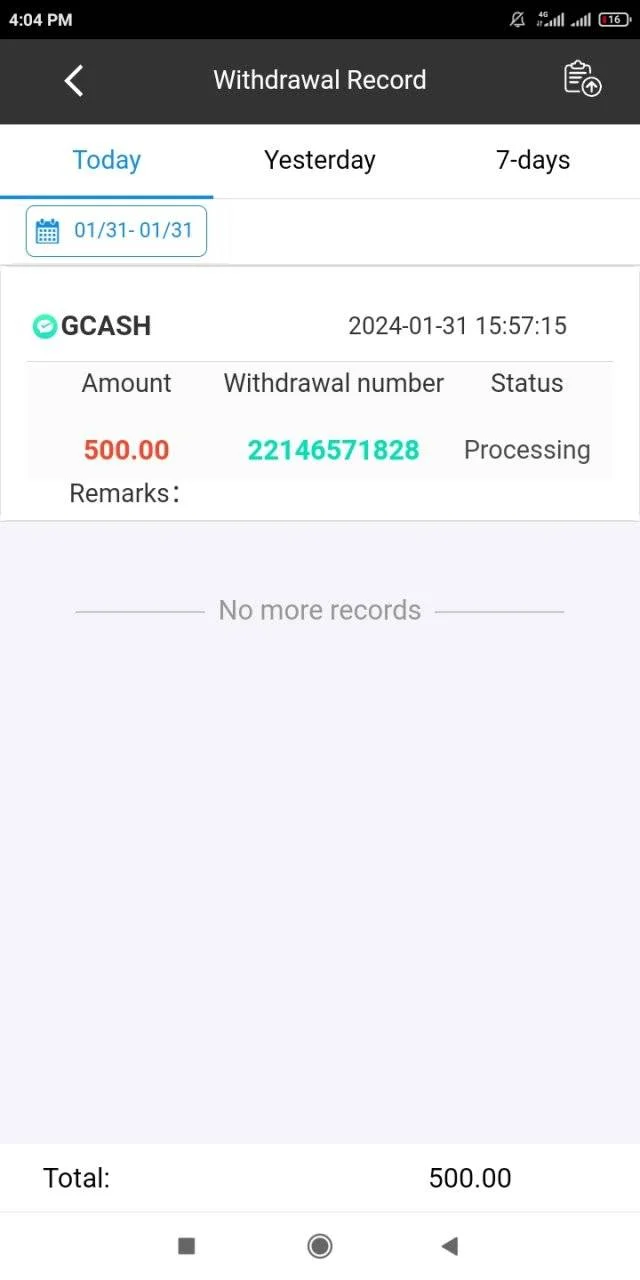Screen dimensions: 640x1280
Task: Tap the system home button
Action: (320, 1245)
